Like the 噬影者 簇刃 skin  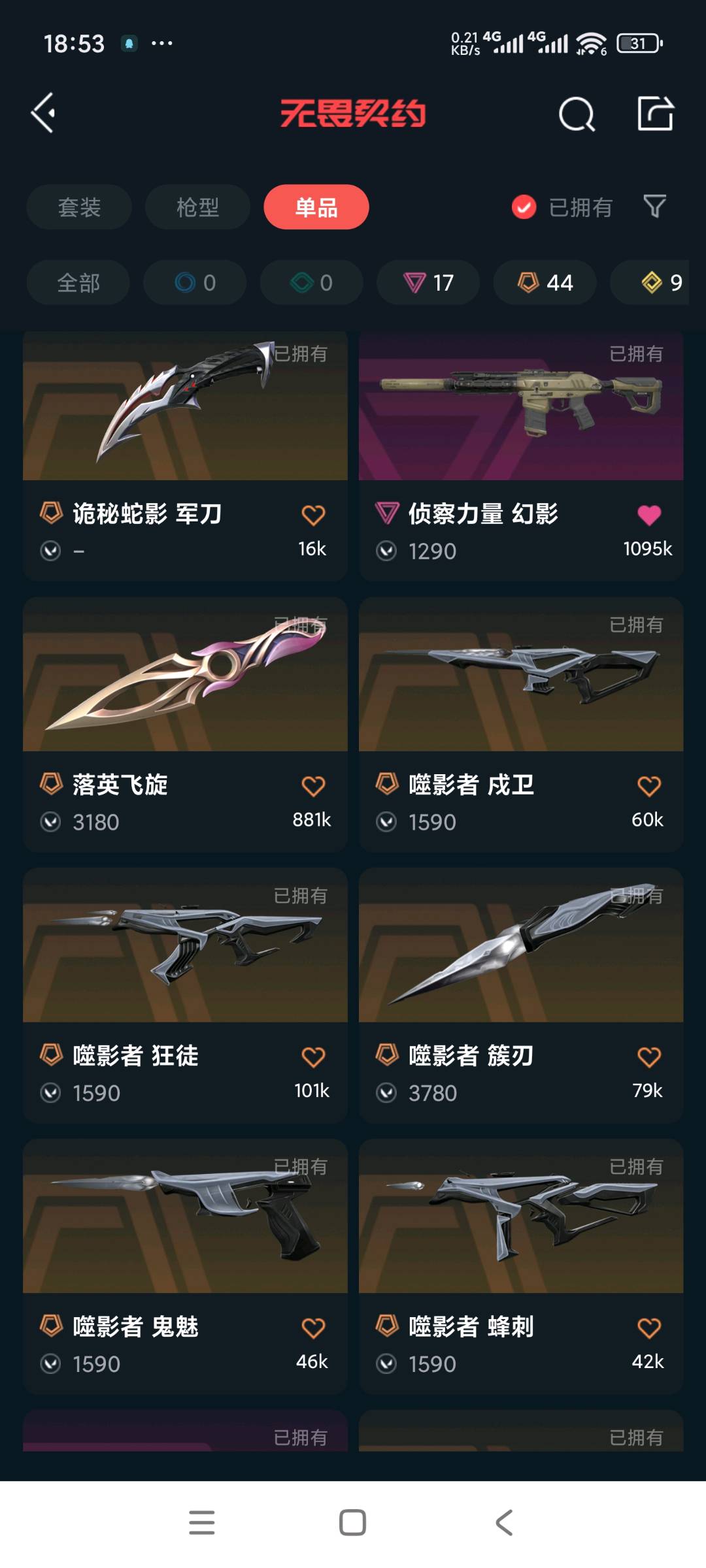(x=649, y=1057)
